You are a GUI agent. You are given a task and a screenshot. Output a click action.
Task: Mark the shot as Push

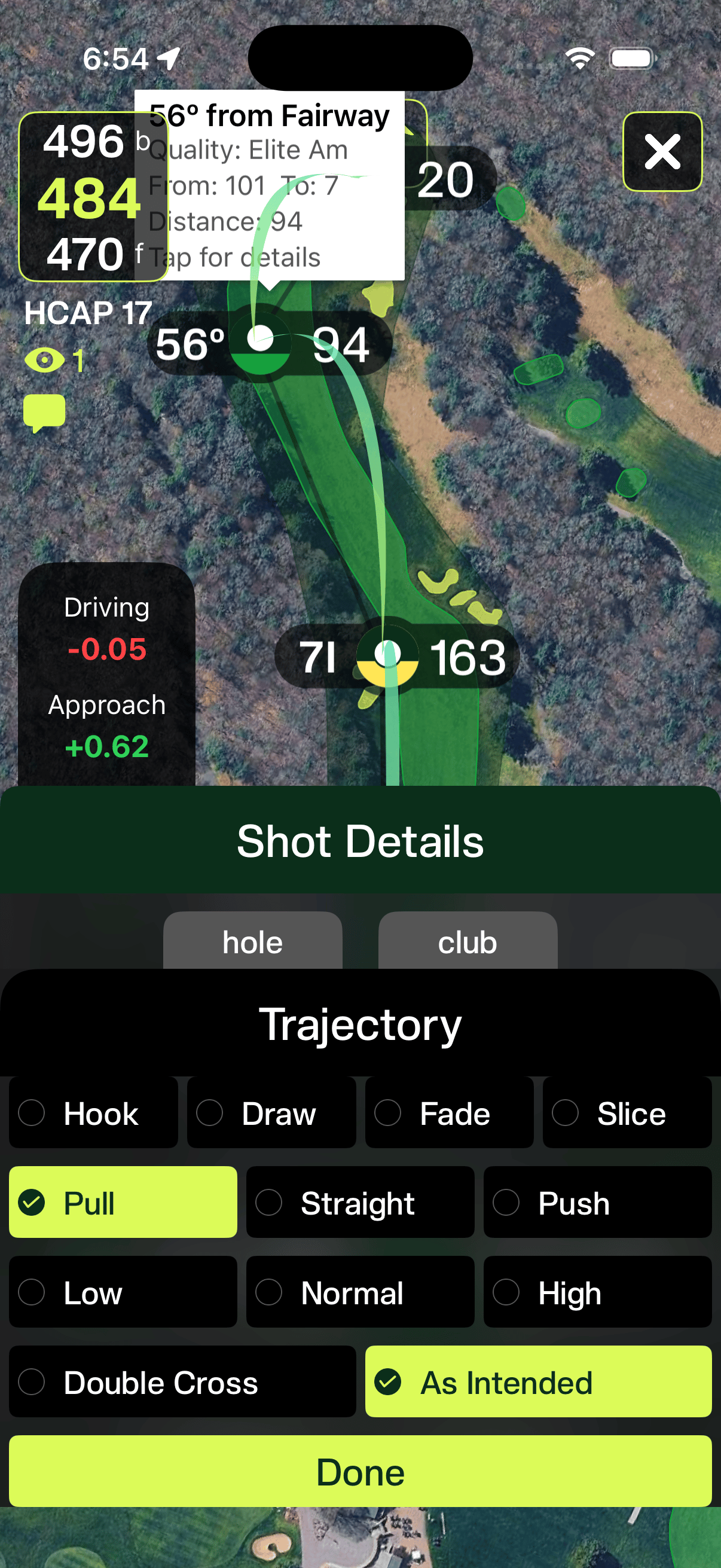pyautogui.click(x=597, y=1202)
